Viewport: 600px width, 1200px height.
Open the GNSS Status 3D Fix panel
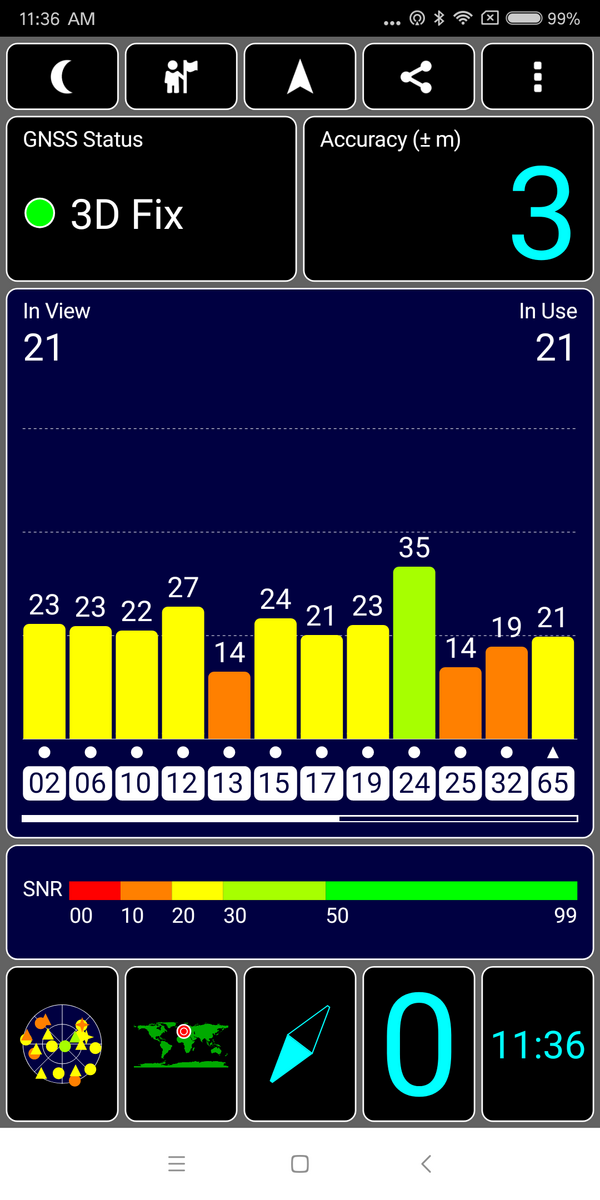click(152, 199)
